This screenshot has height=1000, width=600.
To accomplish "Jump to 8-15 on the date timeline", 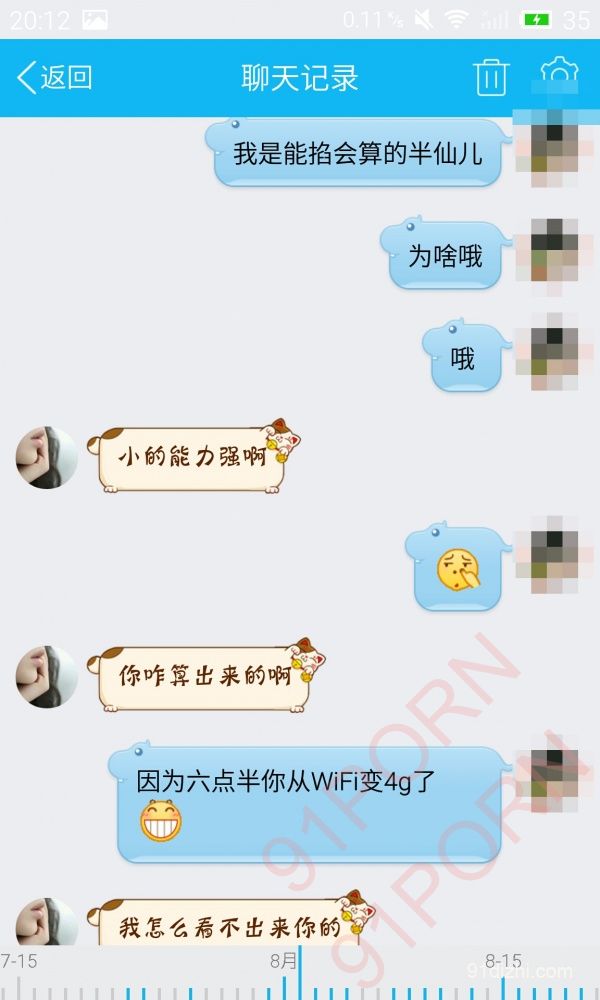I will 503,961.
